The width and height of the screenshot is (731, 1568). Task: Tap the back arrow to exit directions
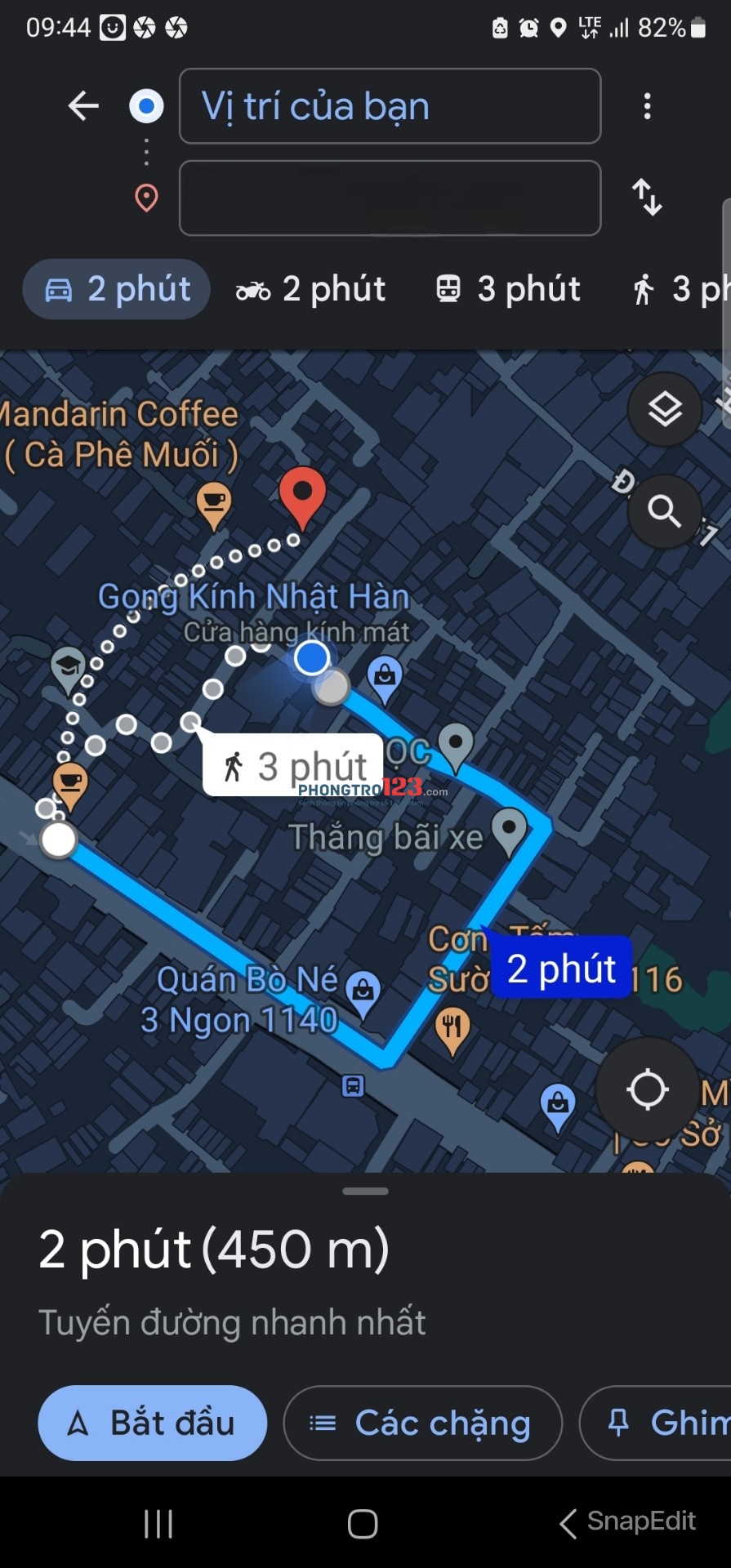[82, 106]
